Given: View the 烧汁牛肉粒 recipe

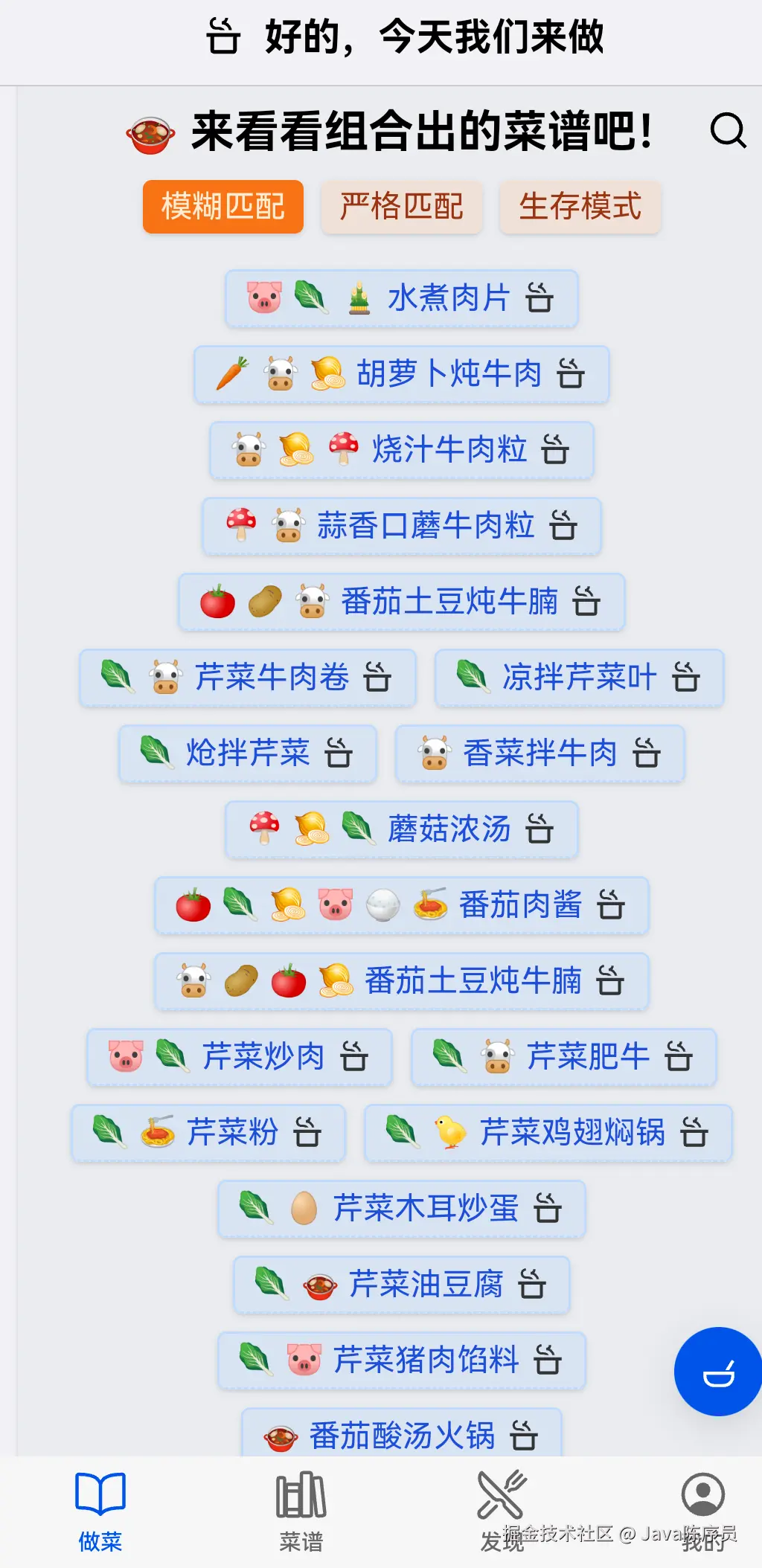Looking at the screenshot, I should point(402,450).
